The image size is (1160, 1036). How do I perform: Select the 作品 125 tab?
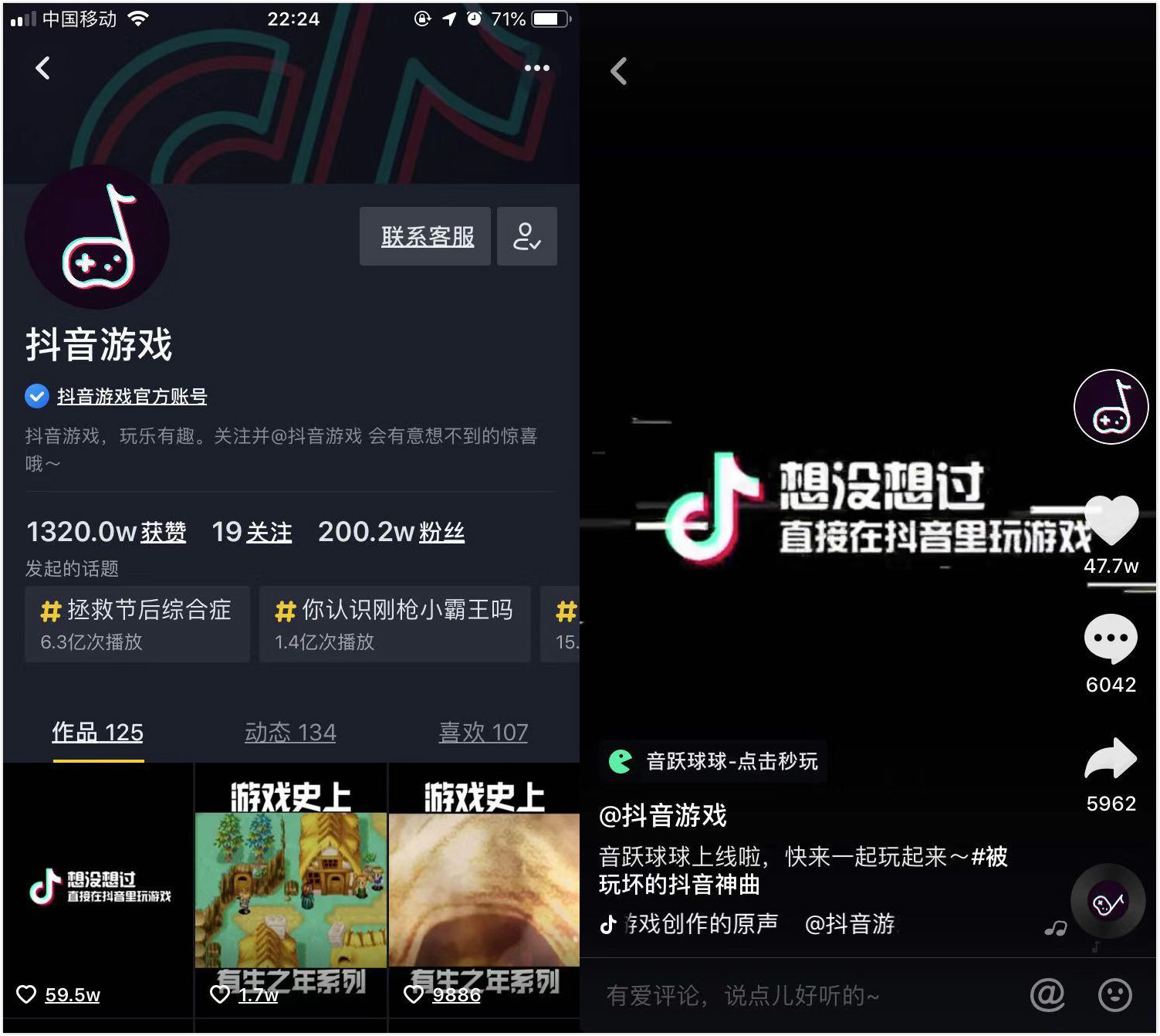click(98, 732)
